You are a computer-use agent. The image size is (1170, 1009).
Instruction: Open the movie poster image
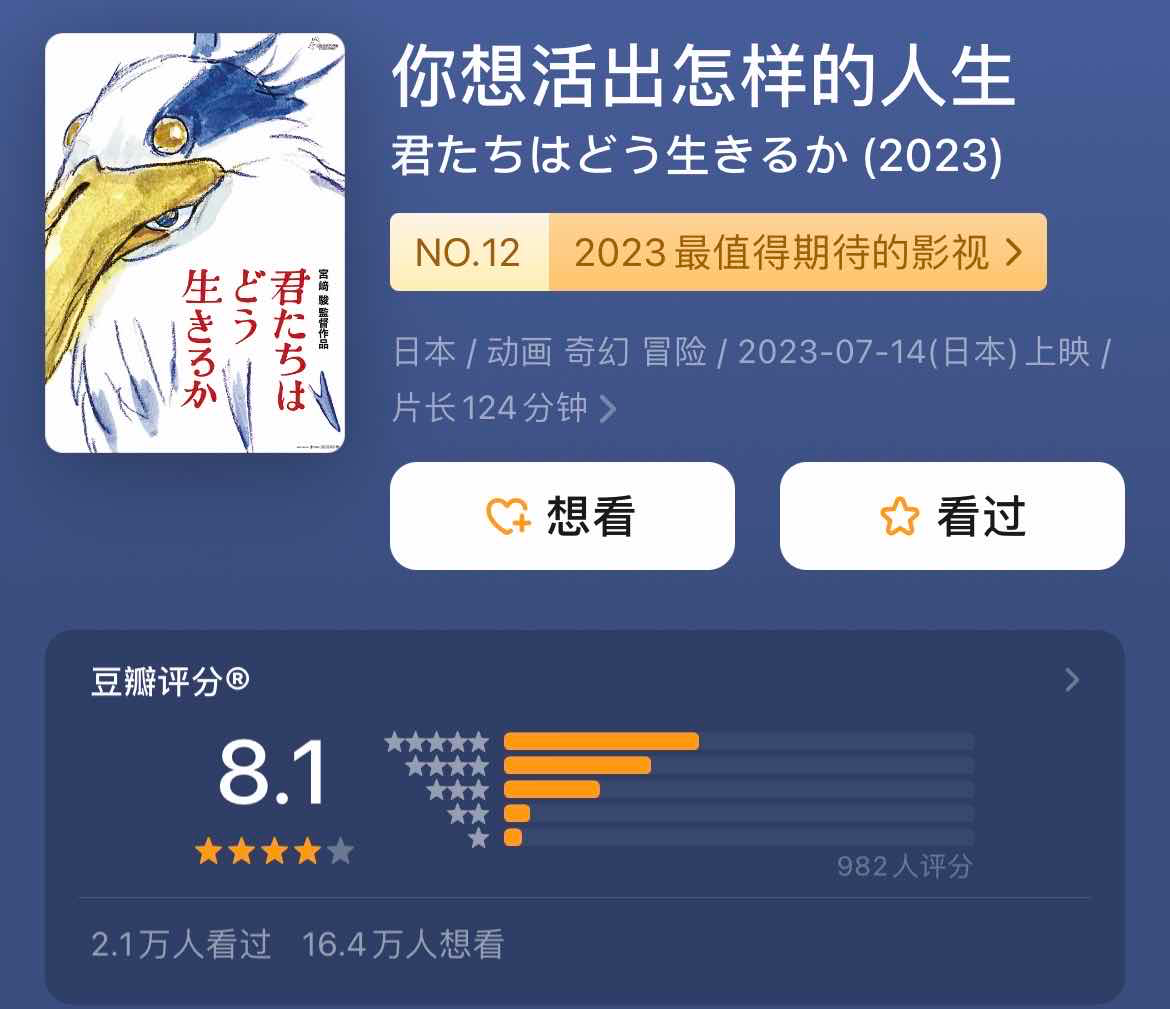coord(195,243)
